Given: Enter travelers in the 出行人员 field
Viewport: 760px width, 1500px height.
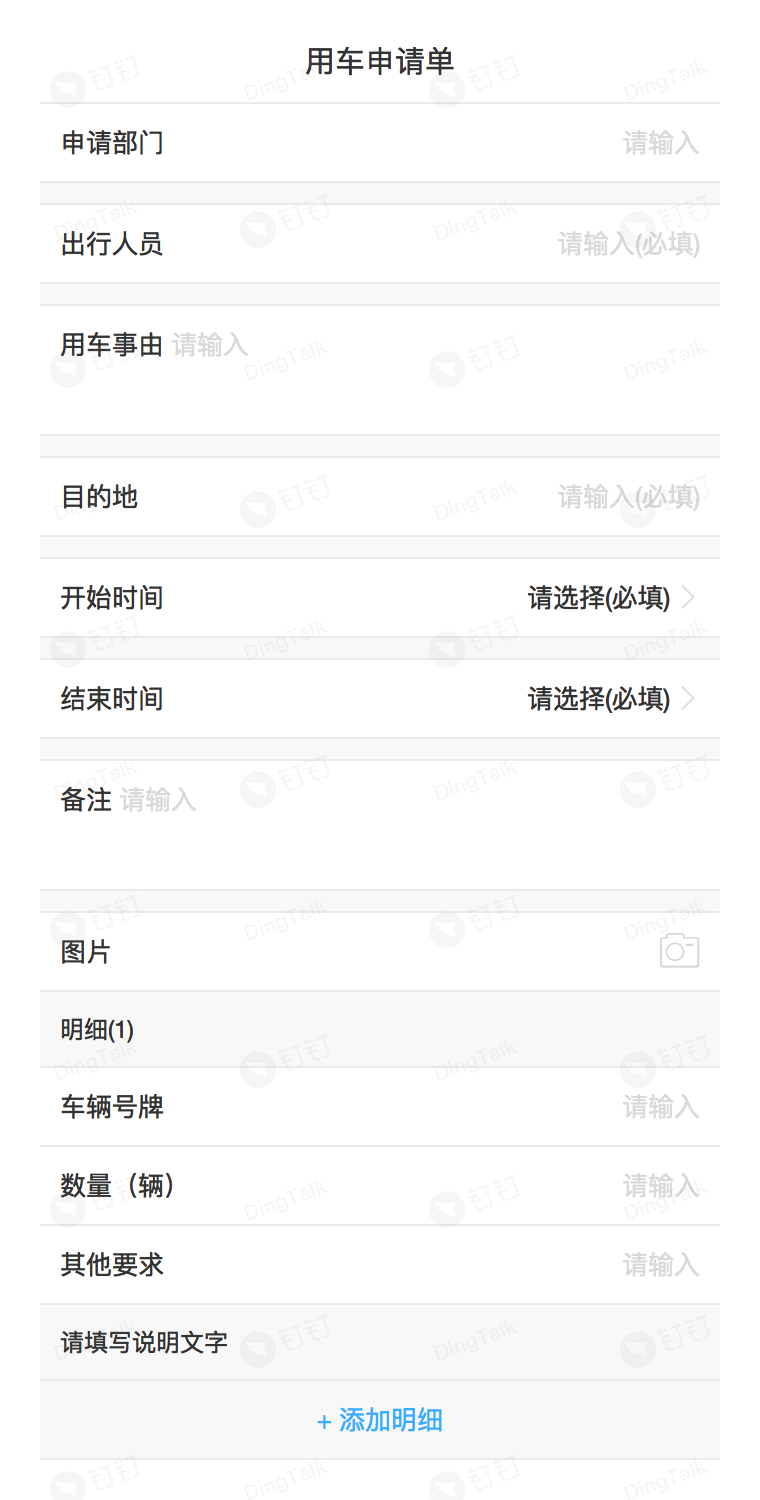Looking at the screenshot, I should 380,244.
